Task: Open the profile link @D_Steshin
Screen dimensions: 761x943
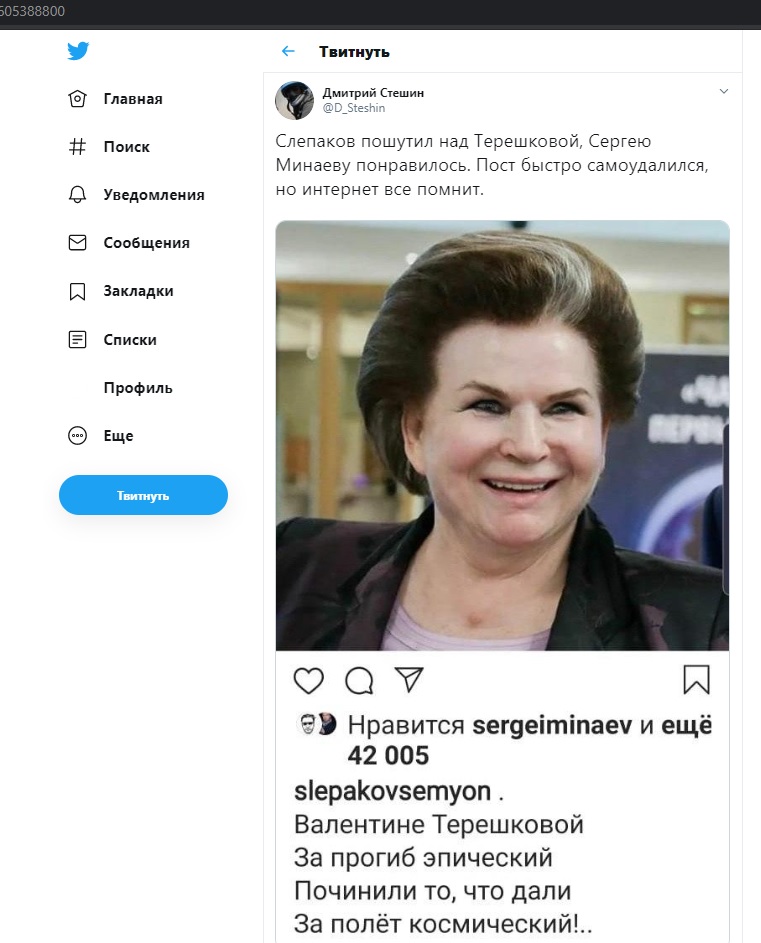Action: (354, 108)
